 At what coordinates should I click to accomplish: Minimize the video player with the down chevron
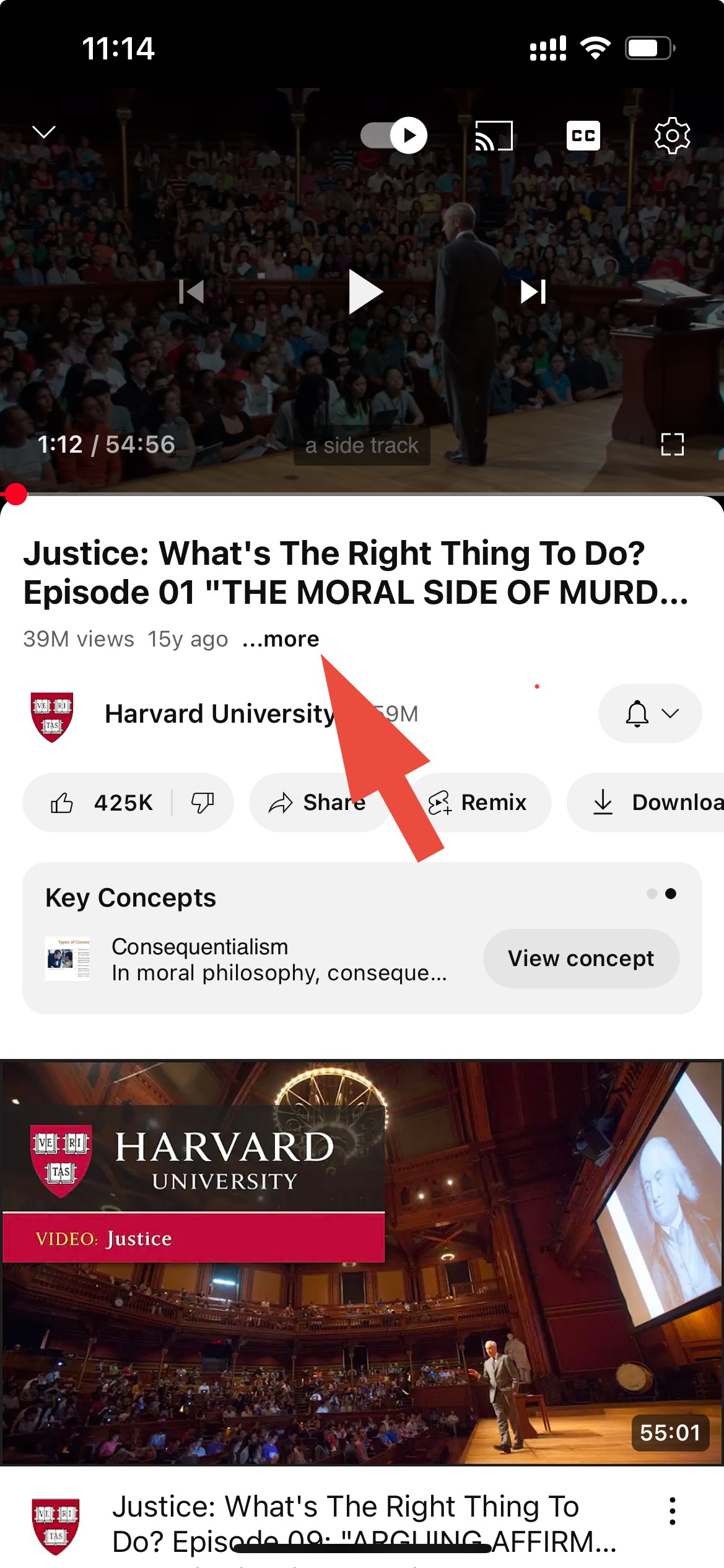[x=44, y=132]
